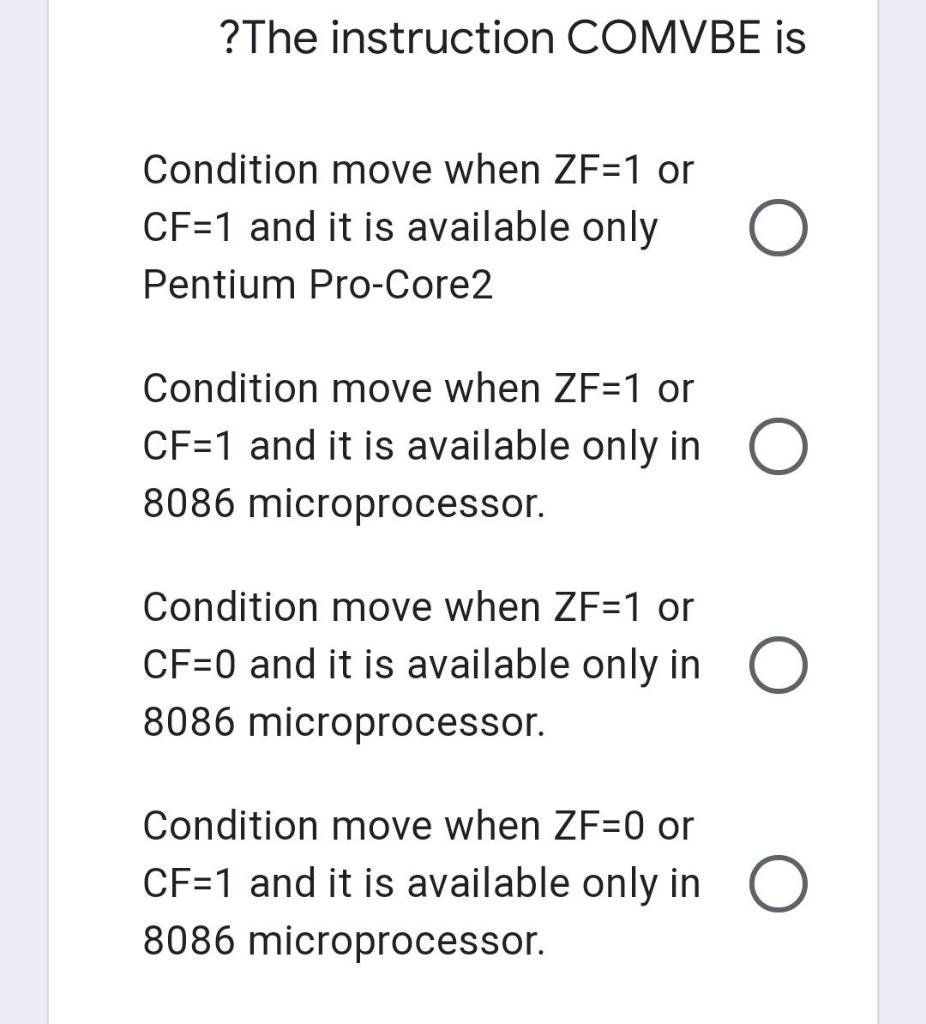Choose the ZF=1 or CF=0 option
Screen dimensions: 926x1024
tap(778, 663)
